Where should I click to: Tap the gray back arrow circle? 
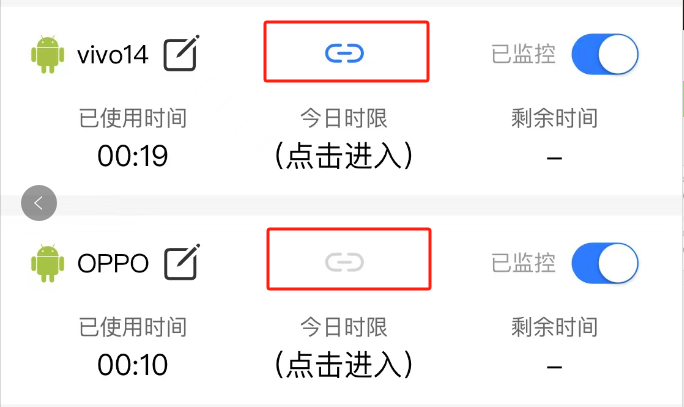pos(39,203)
